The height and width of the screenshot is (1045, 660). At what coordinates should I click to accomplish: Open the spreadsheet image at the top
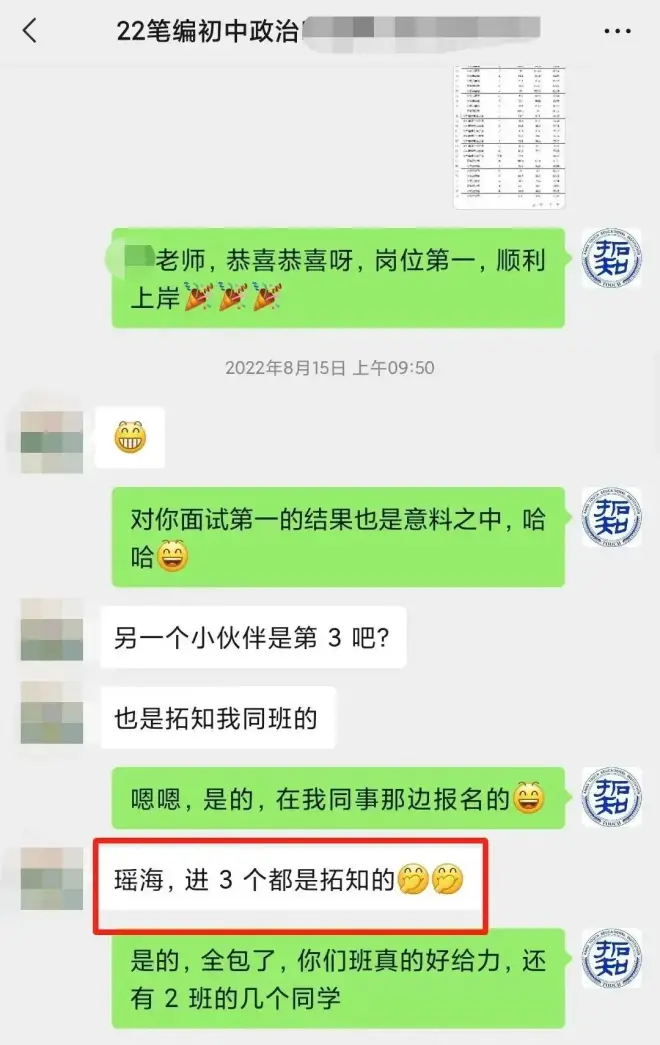pos(509,137)
